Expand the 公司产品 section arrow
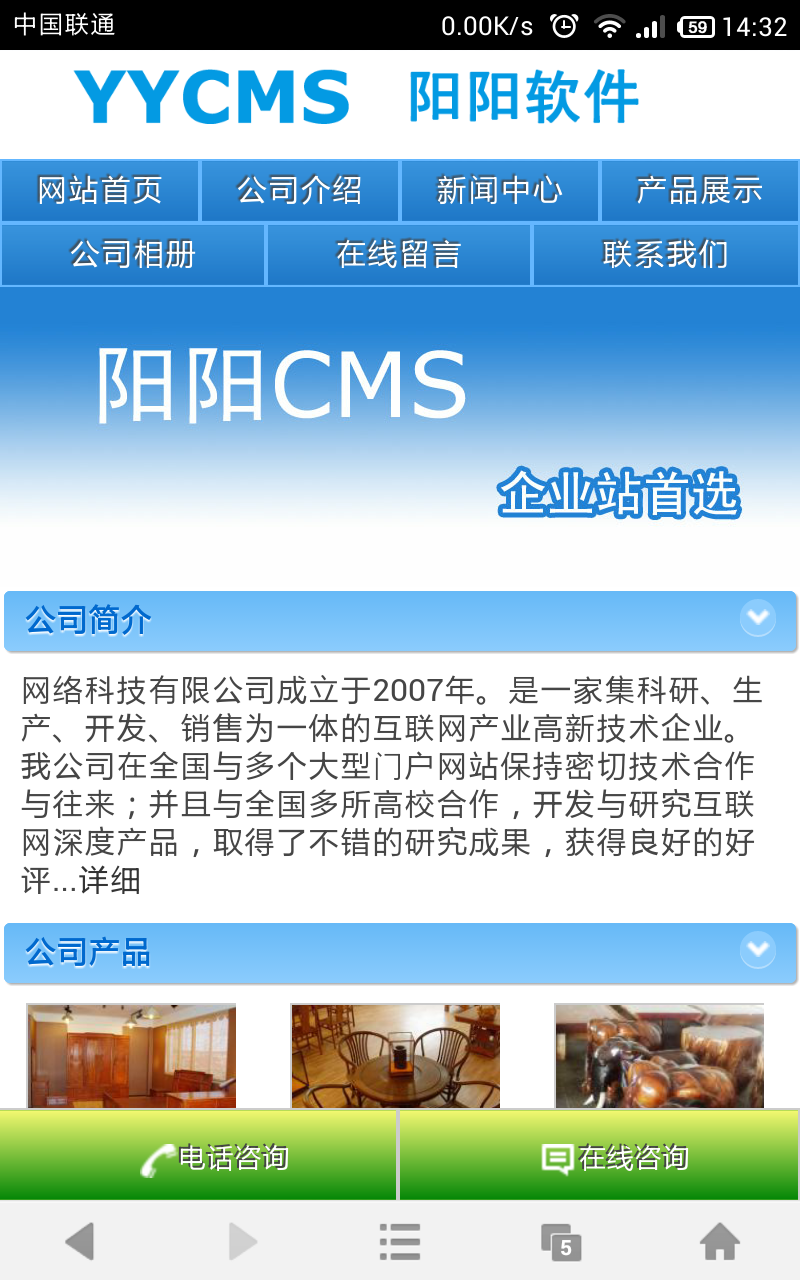 pyautogui.click(x=758, y=950)
